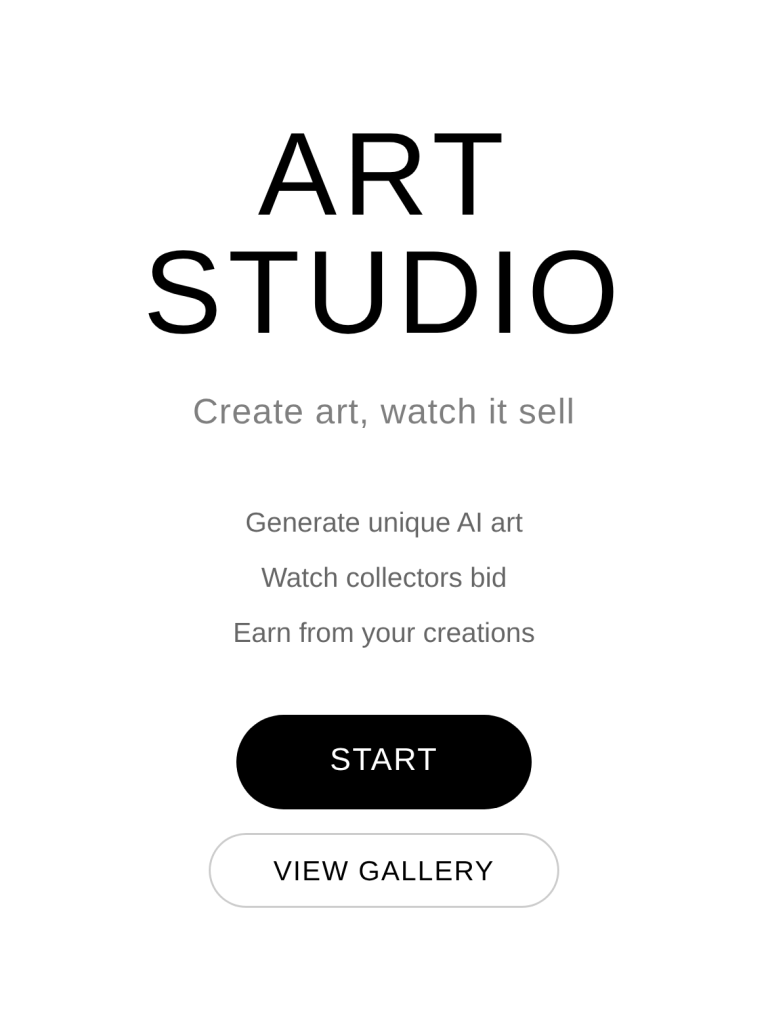The height and width of the screenshot is (1024, 768).
Task: Click the word STUDIO in the heading
Action: (x=383, y=290)
